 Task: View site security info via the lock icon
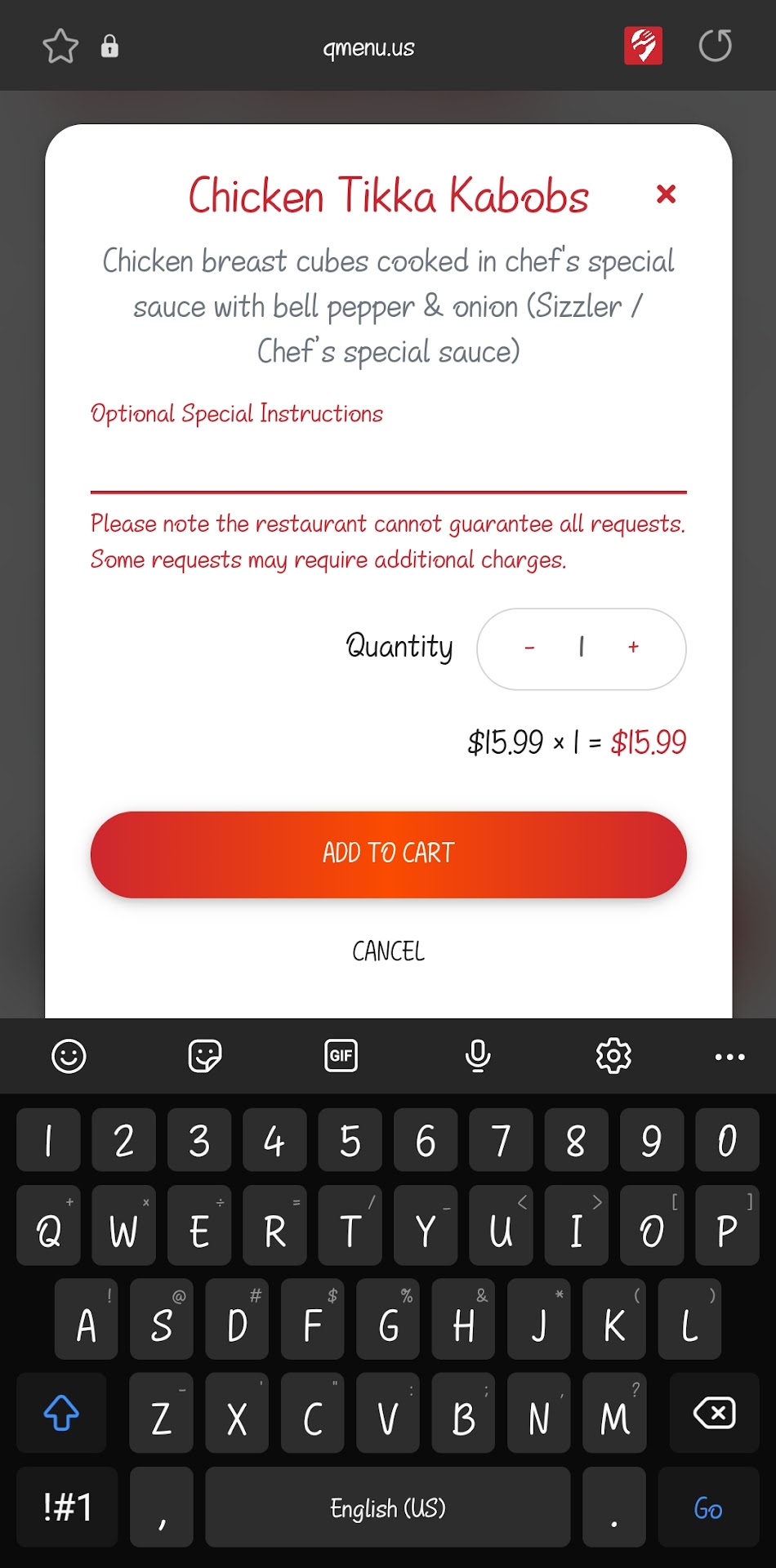tap(109, 47)
